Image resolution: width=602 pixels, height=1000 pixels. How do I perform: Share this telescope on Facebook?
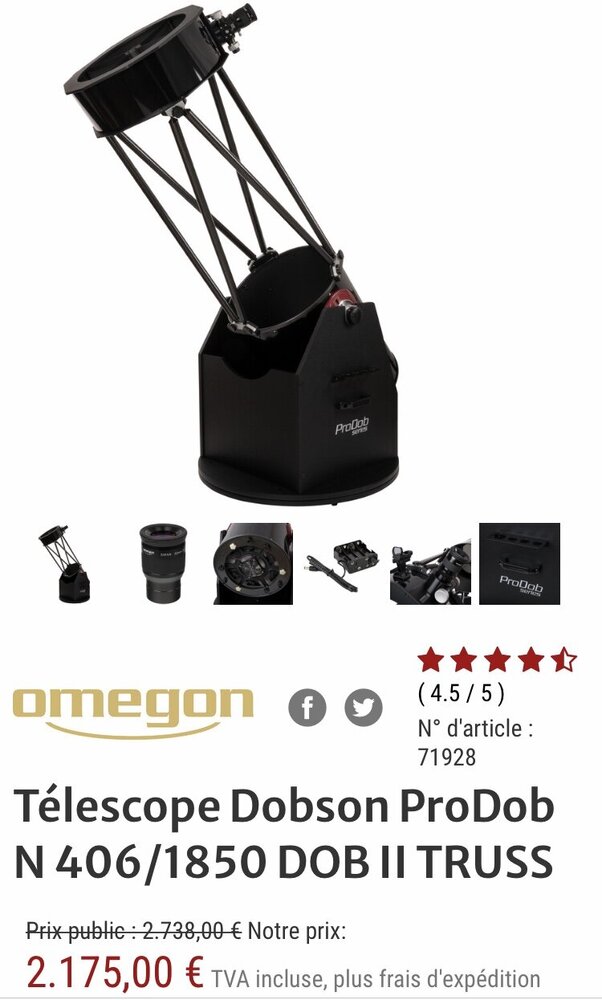coord(308,708)
